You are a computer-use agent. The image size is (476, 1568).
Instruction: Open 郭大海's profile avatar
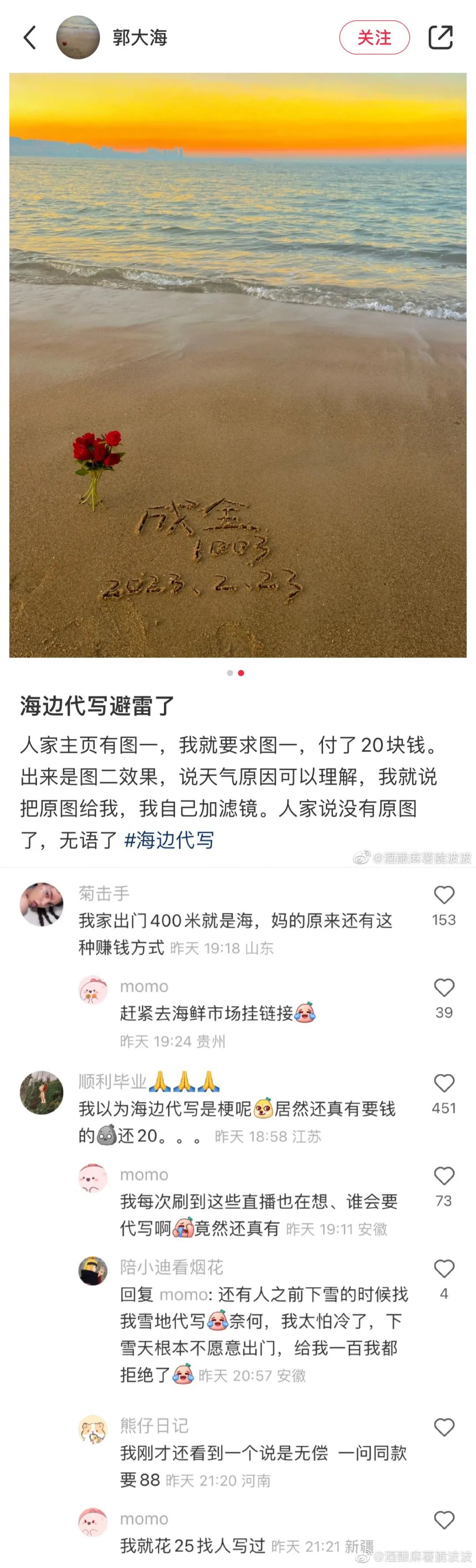point(78,37)
